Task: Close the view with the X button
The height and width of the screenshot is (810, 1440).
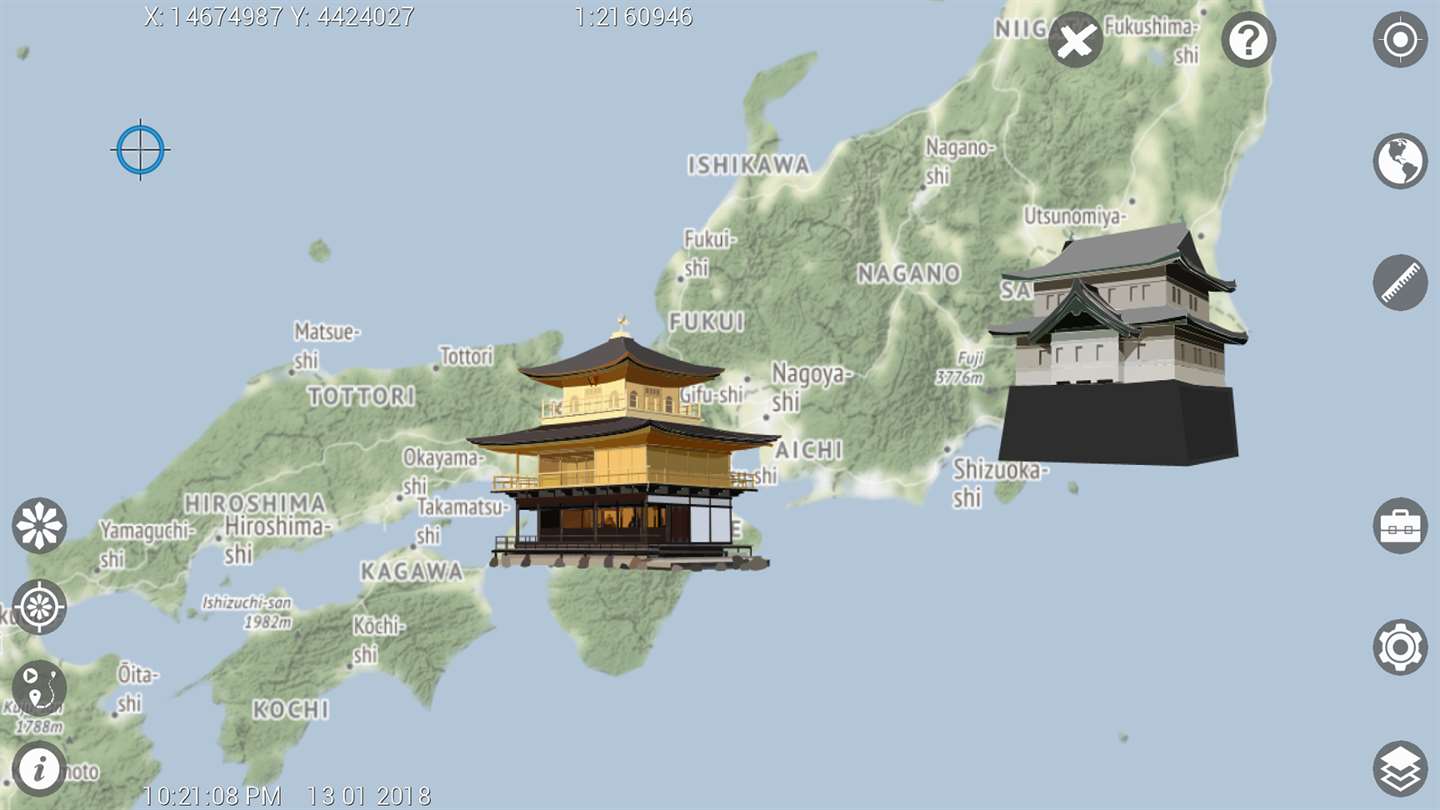Action: 1075,41
